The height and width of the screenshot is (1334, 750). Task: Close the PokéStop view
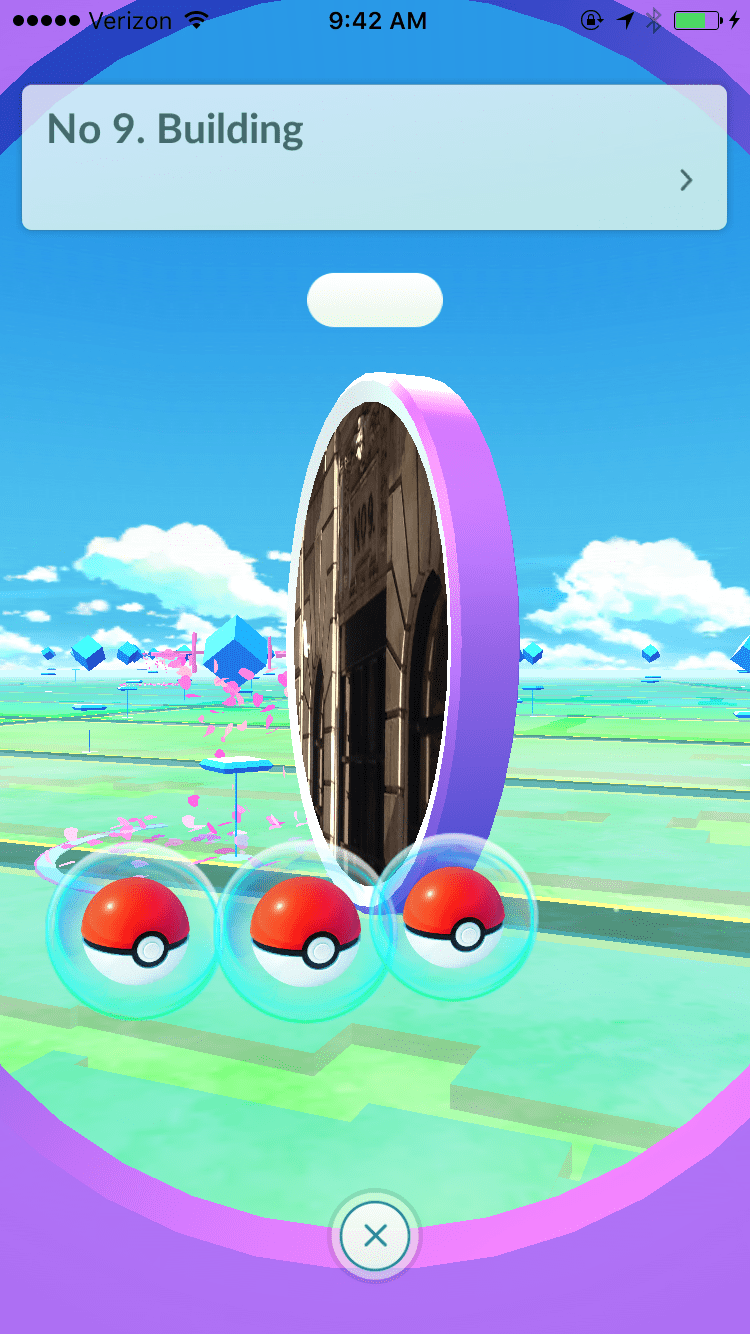pos(375,1236)
